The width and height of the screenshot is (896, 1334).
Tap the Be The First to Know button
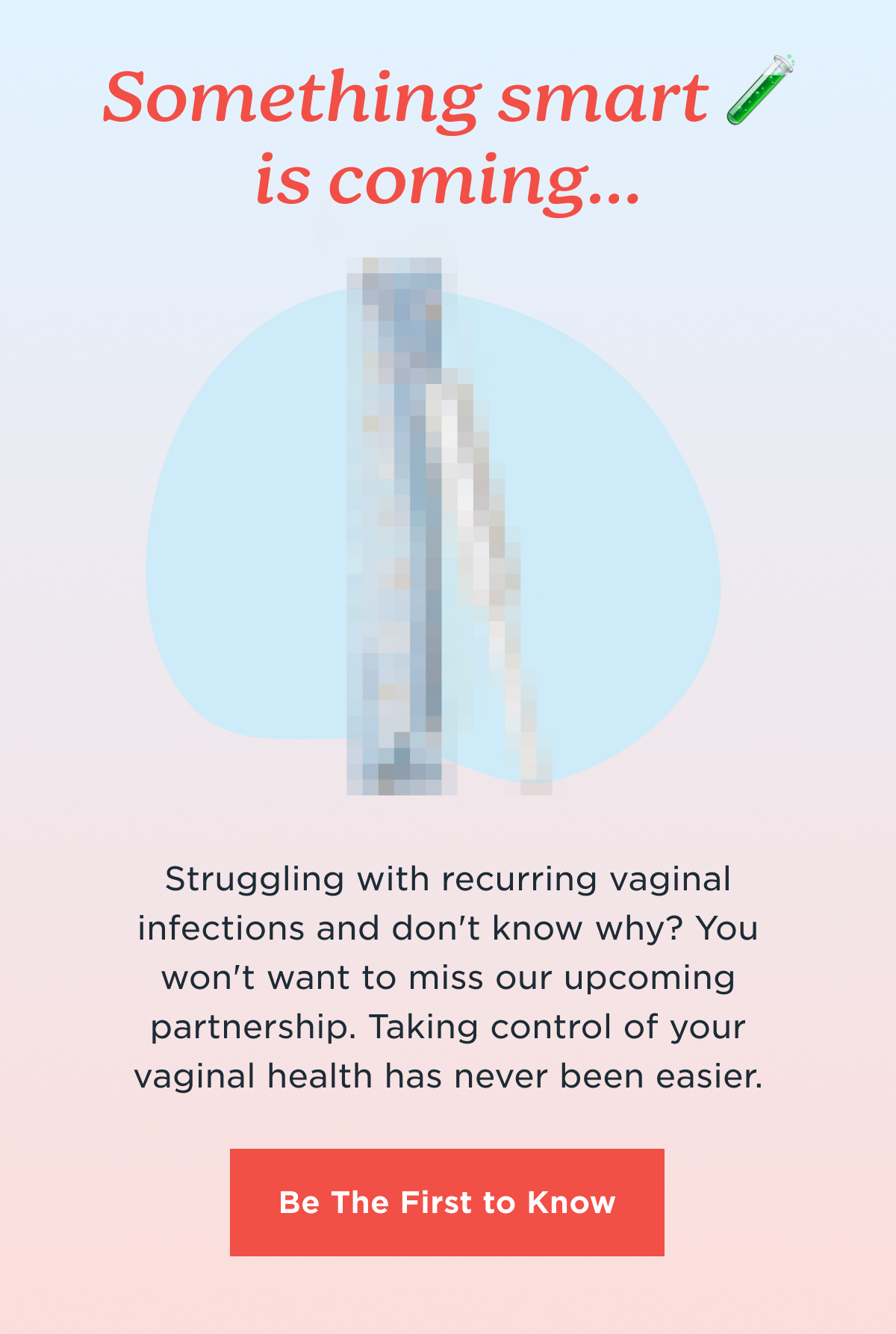click(447, 1202)
